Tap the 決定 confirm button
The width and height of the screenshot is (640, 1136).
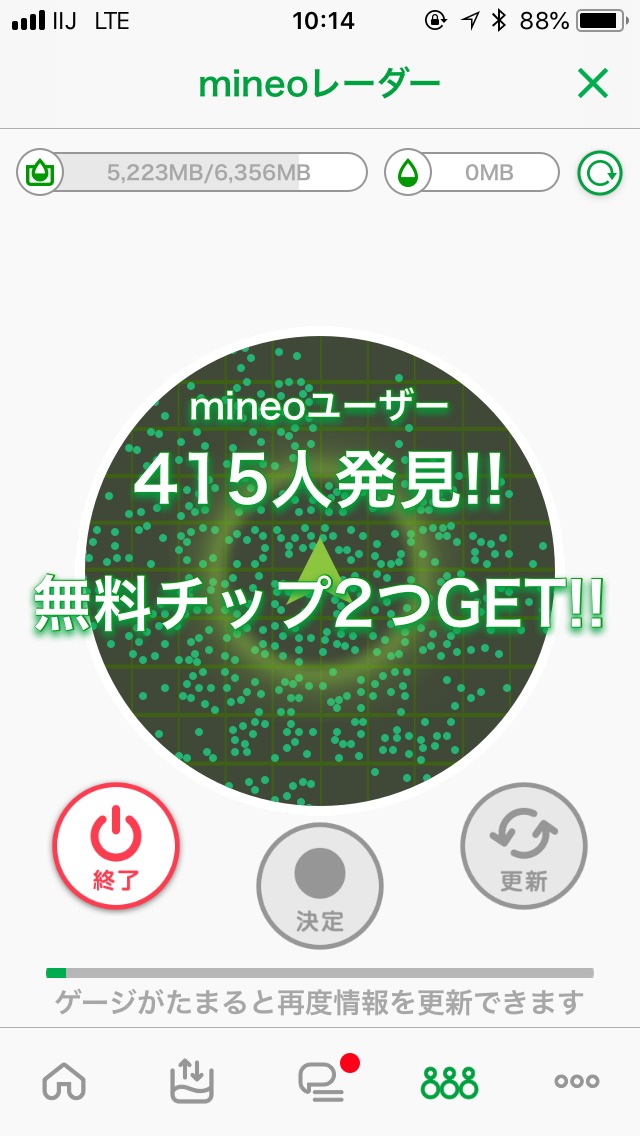pyautogui.click(x=320, y=885)
